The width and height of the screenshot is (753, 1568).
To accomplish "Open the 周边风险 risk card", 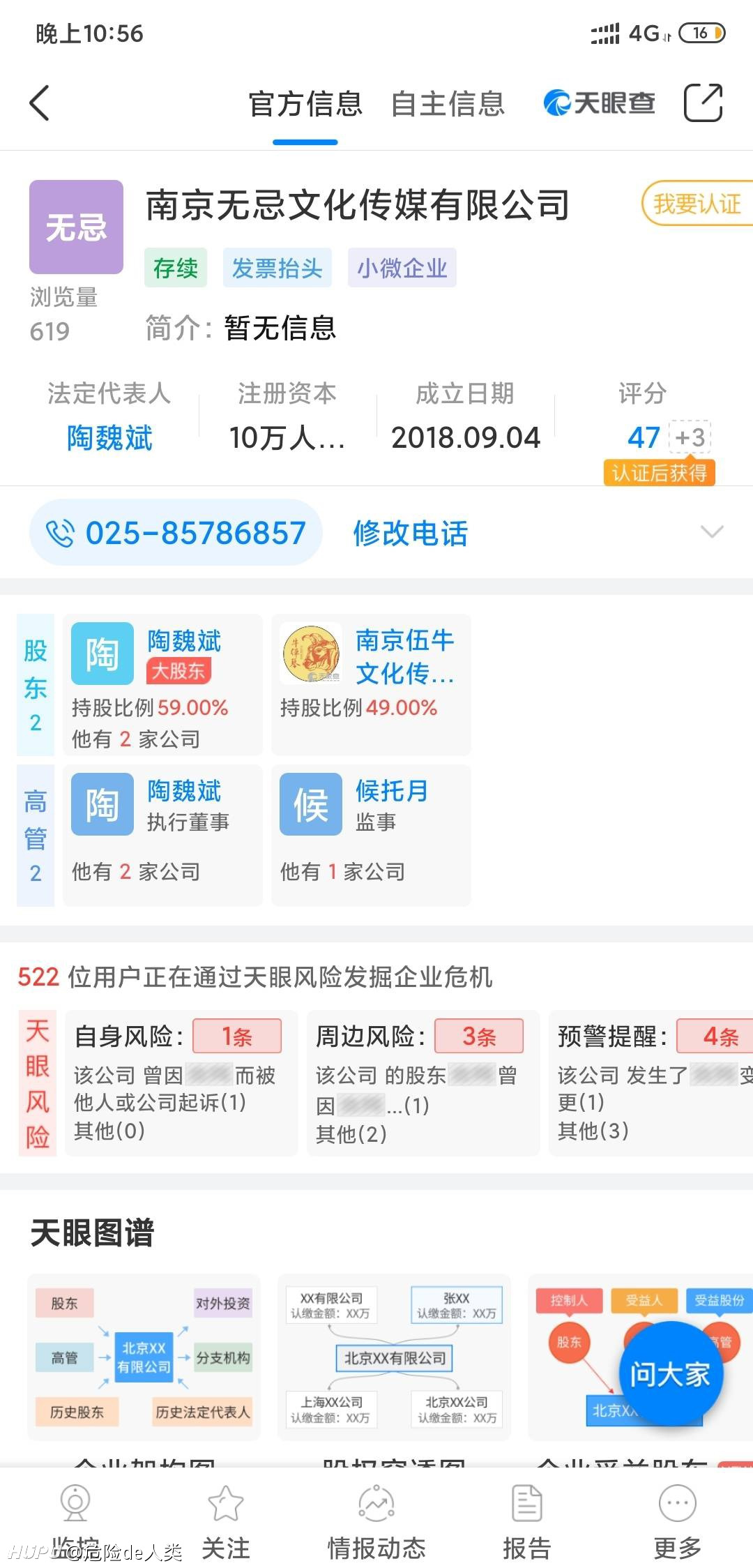I will click(x=423, y=1083).
